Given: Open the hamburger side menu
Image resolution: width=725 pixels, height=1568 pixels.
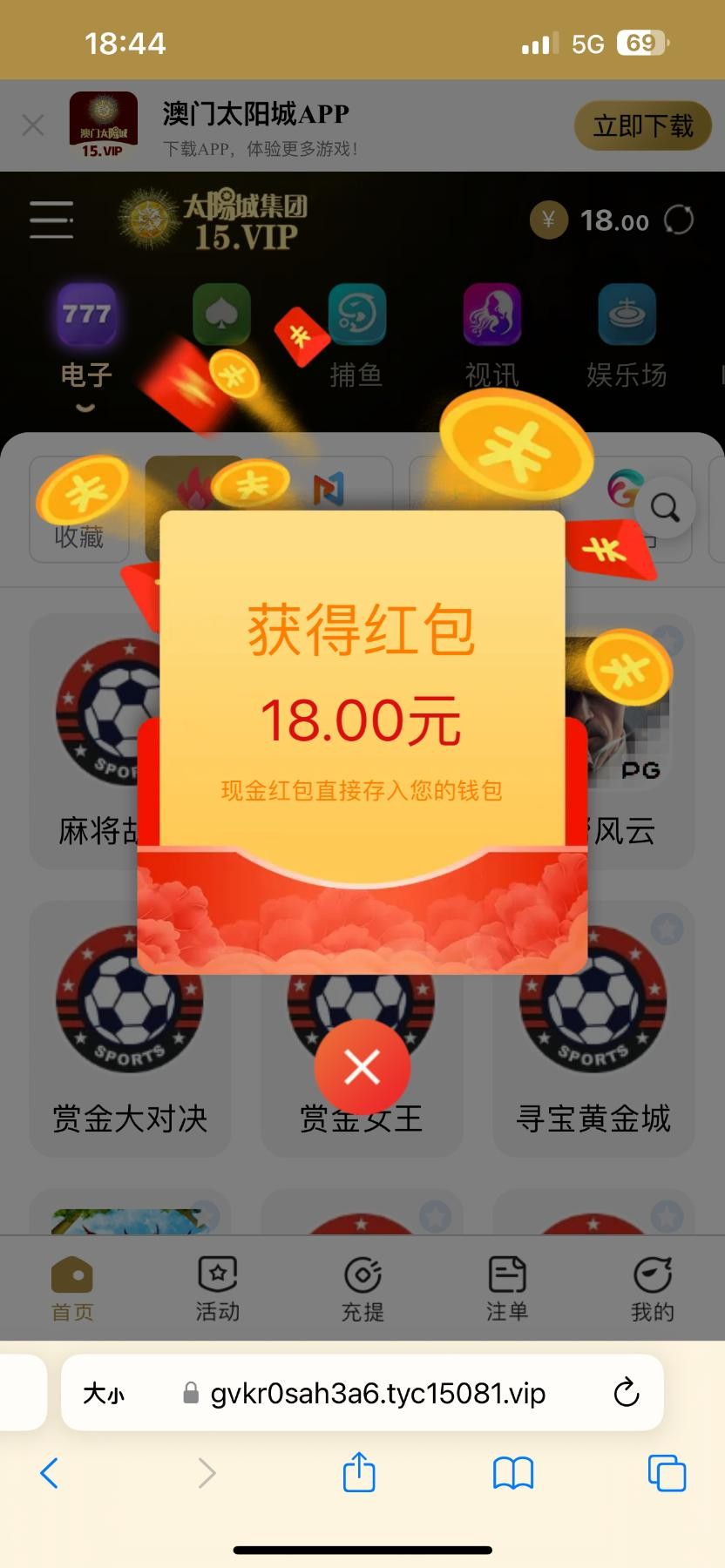Looking at the screenshot, I should 51,220.
